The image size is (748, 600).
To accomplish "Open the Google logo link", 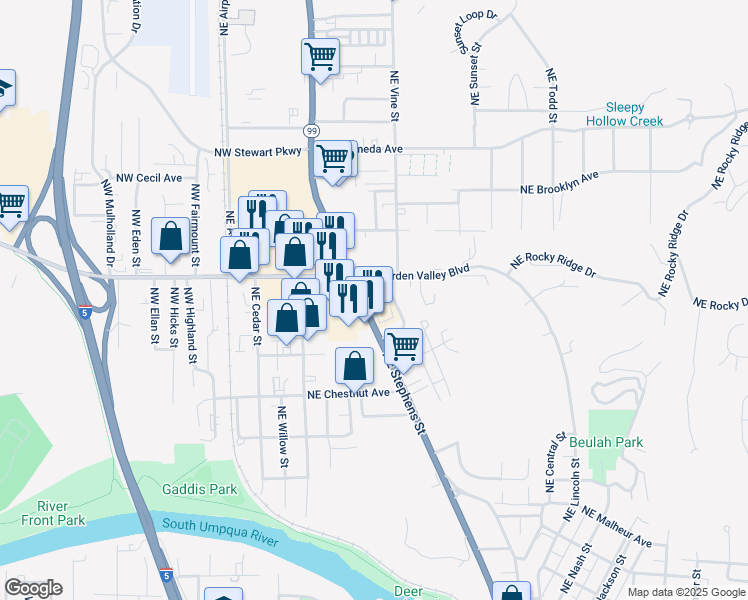I will click(33, 589).
